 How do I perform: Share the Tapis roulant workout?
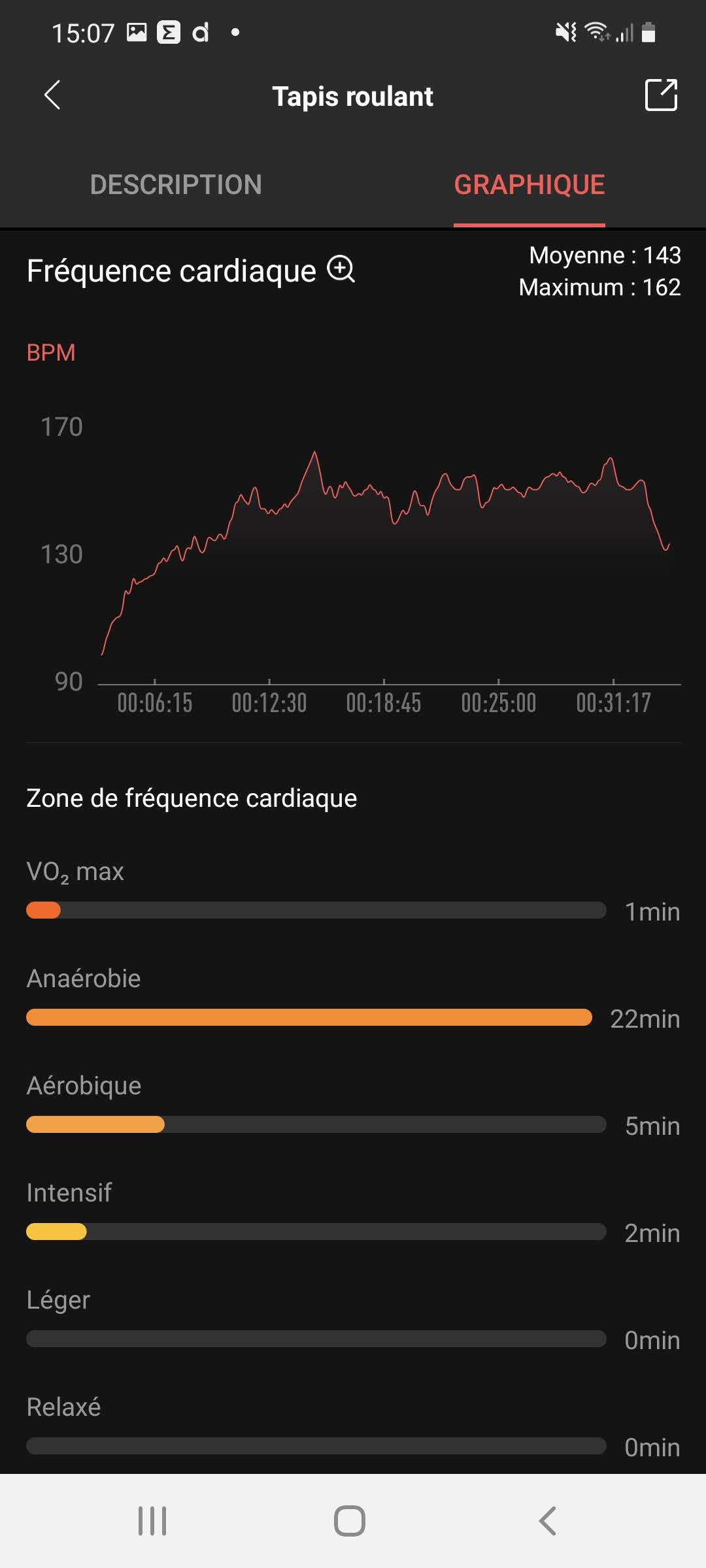coord(660,95)
